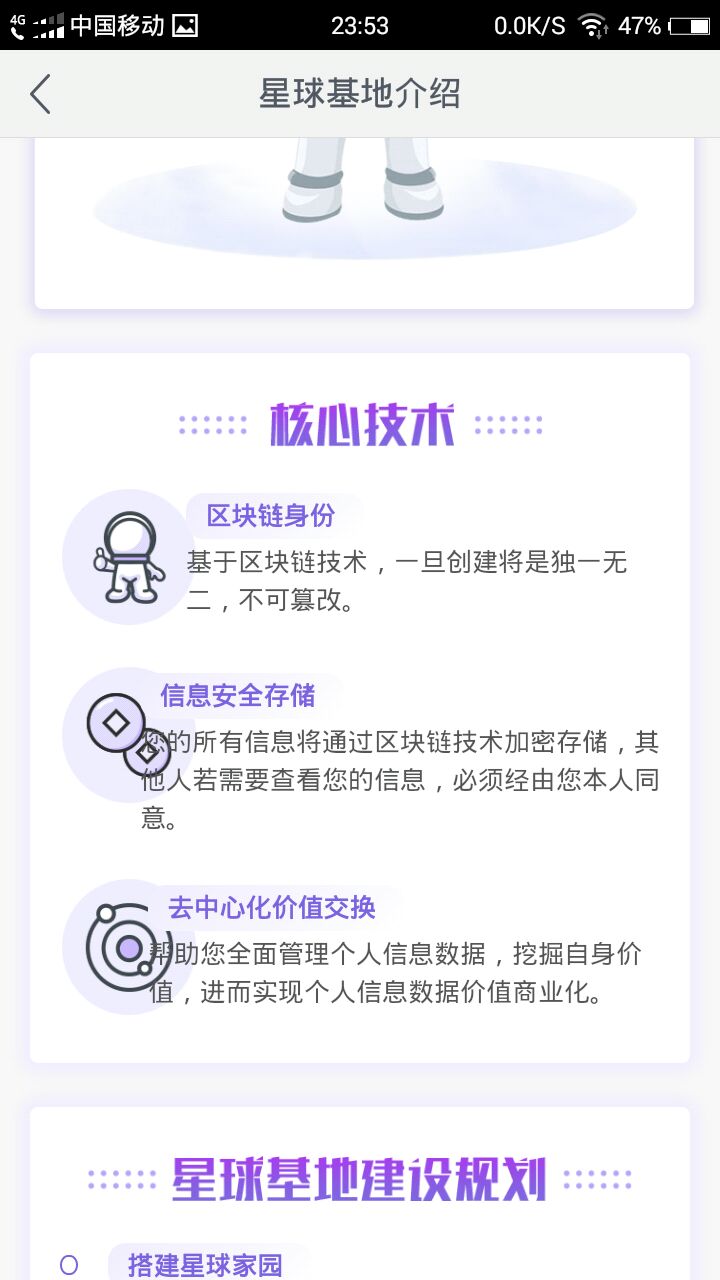
Task: Go back from 星球基地介绍 page
Action: (40, 94)
